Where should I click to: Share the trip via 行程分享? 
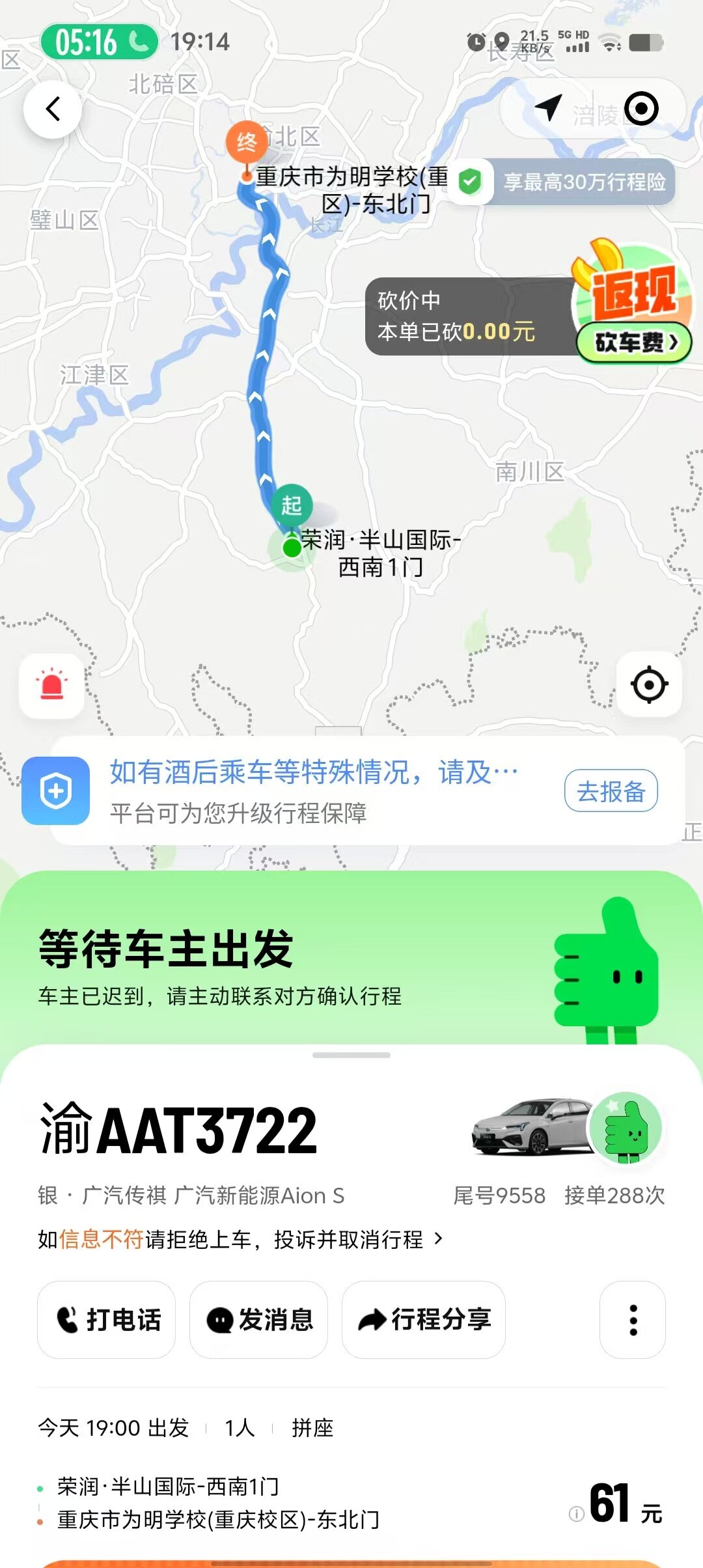point(424,1320)
